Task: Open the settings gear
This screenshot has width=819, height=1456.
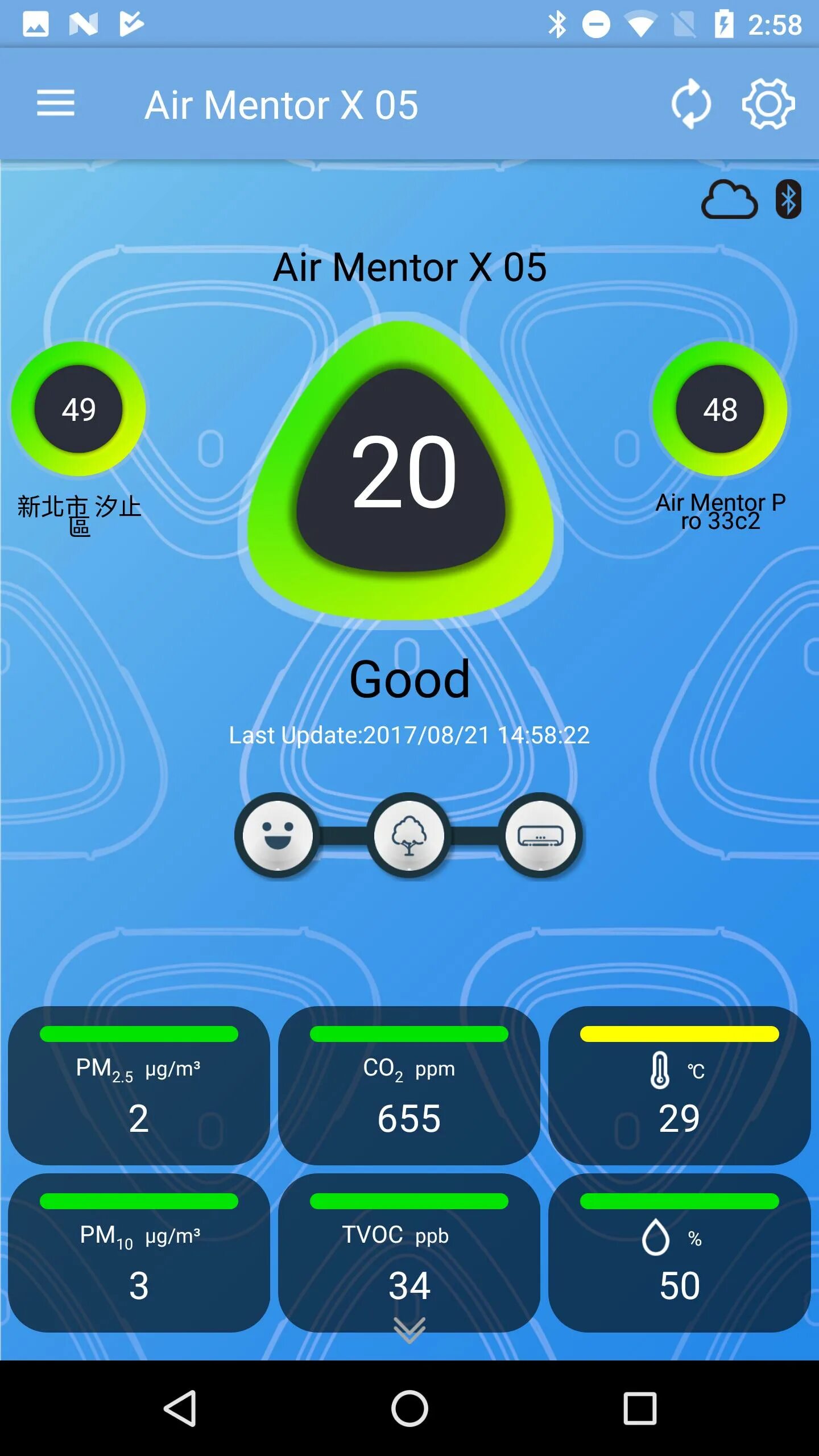Action: point(768,104)
